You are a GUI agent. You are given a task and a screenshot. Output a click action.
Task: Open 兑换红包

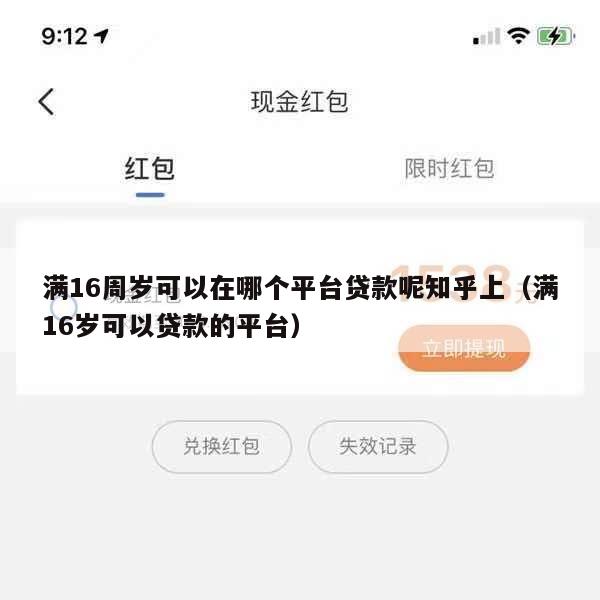[x=221, y=447]
